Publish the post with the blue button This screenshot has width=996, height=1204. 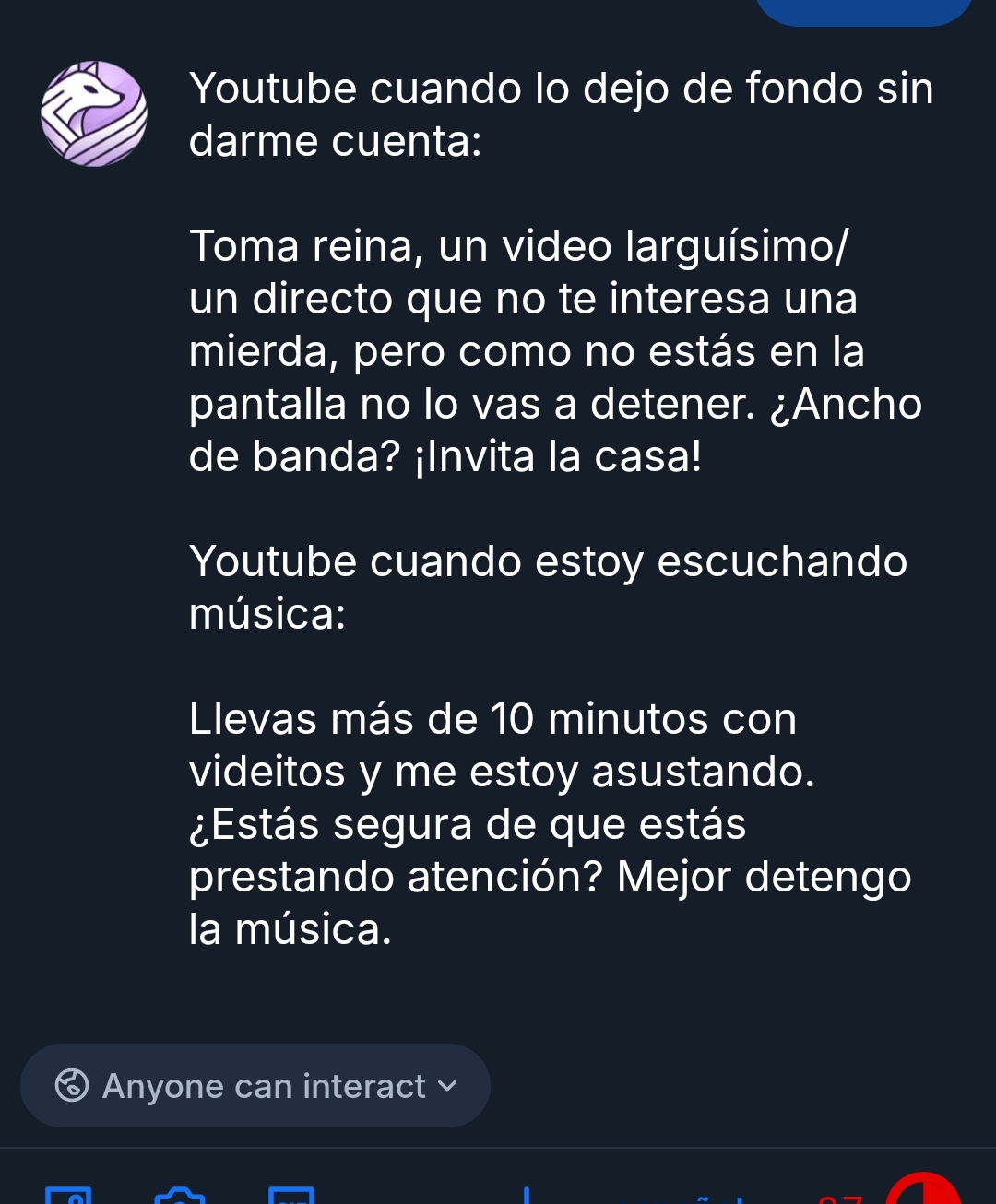(x=863, y=9)
